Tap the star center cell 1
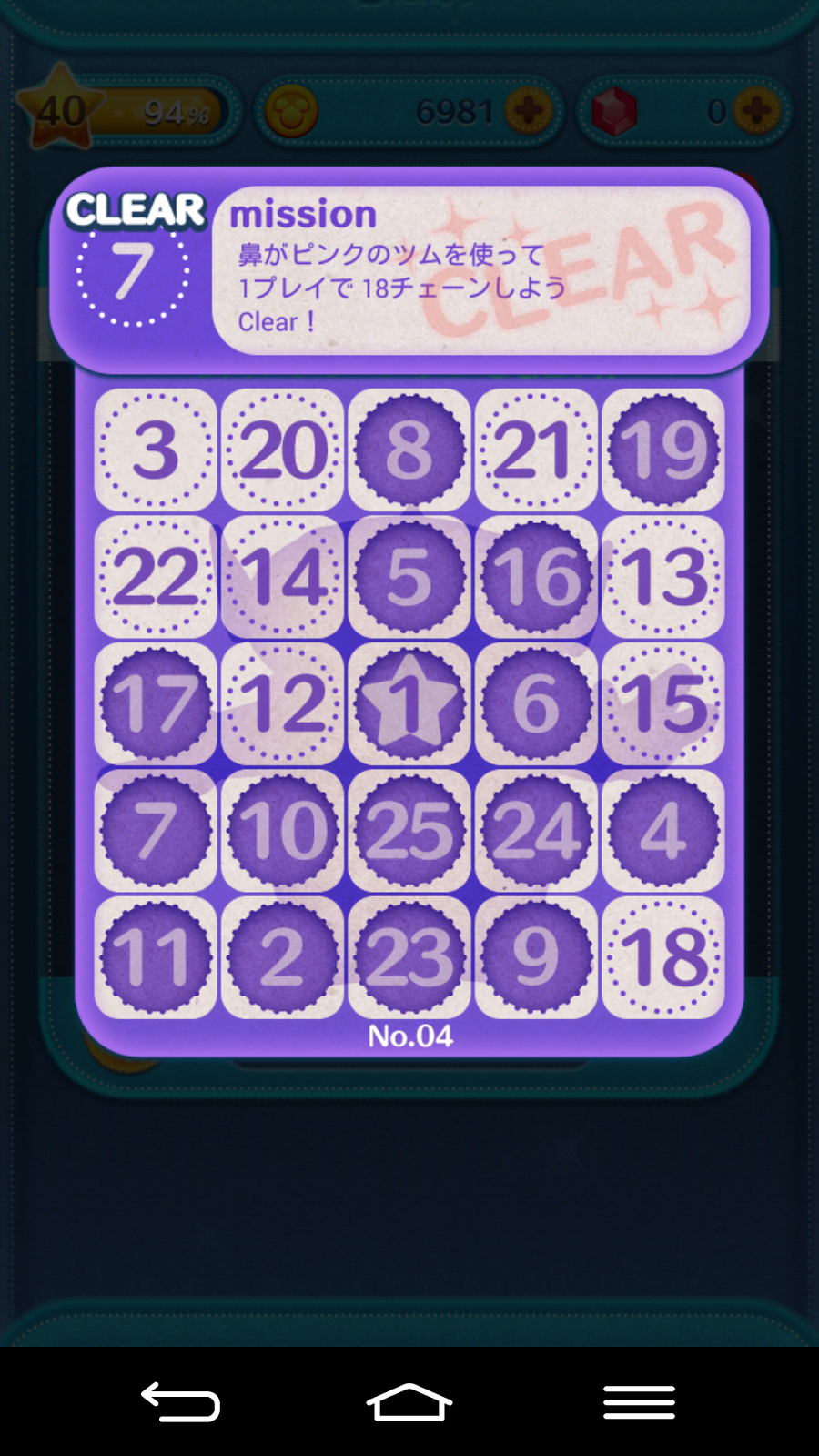Screen dimensions: 819x1456 point(409,703)
